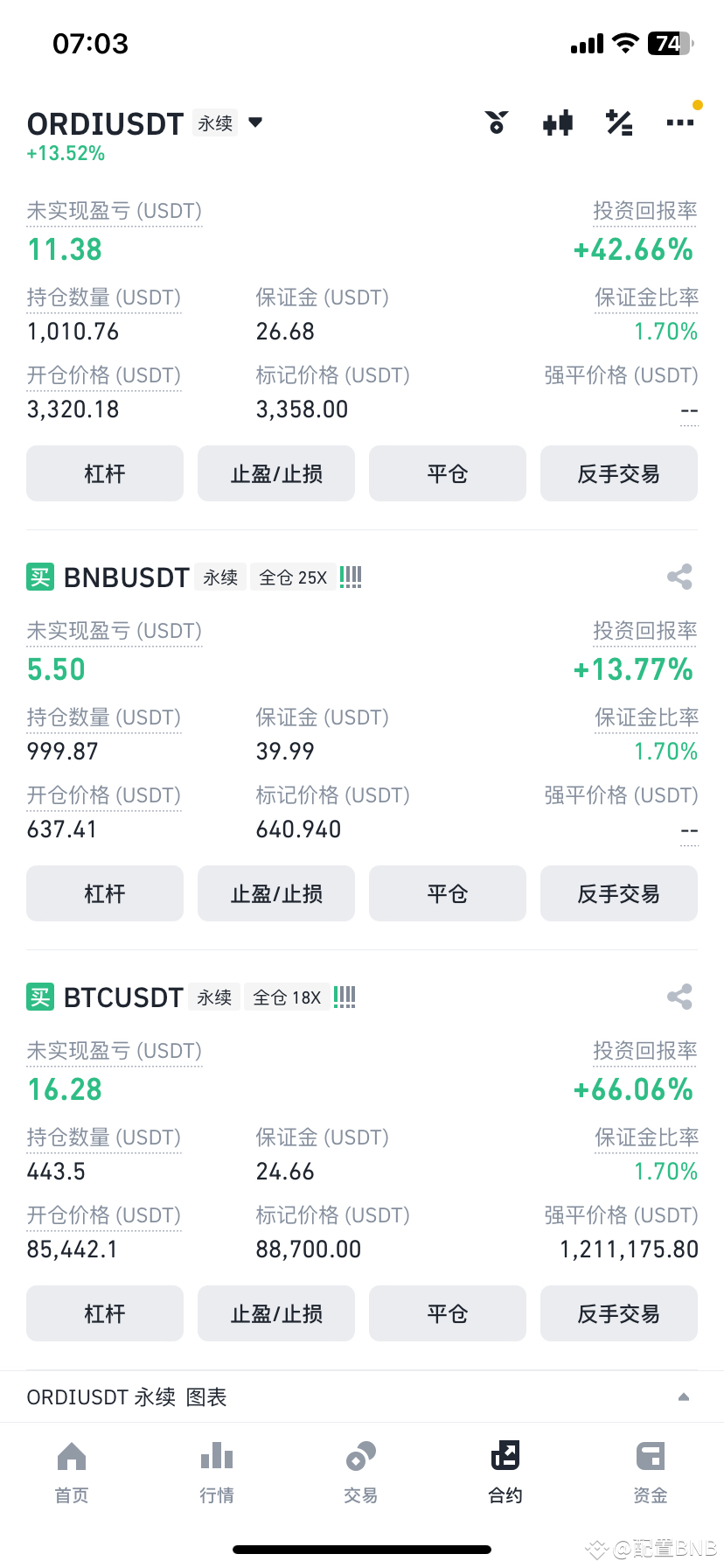724x1568 pixels.
Task: Open 杠杆 leverage settings for BNBUSDT
Action: [x=104, y=893]
